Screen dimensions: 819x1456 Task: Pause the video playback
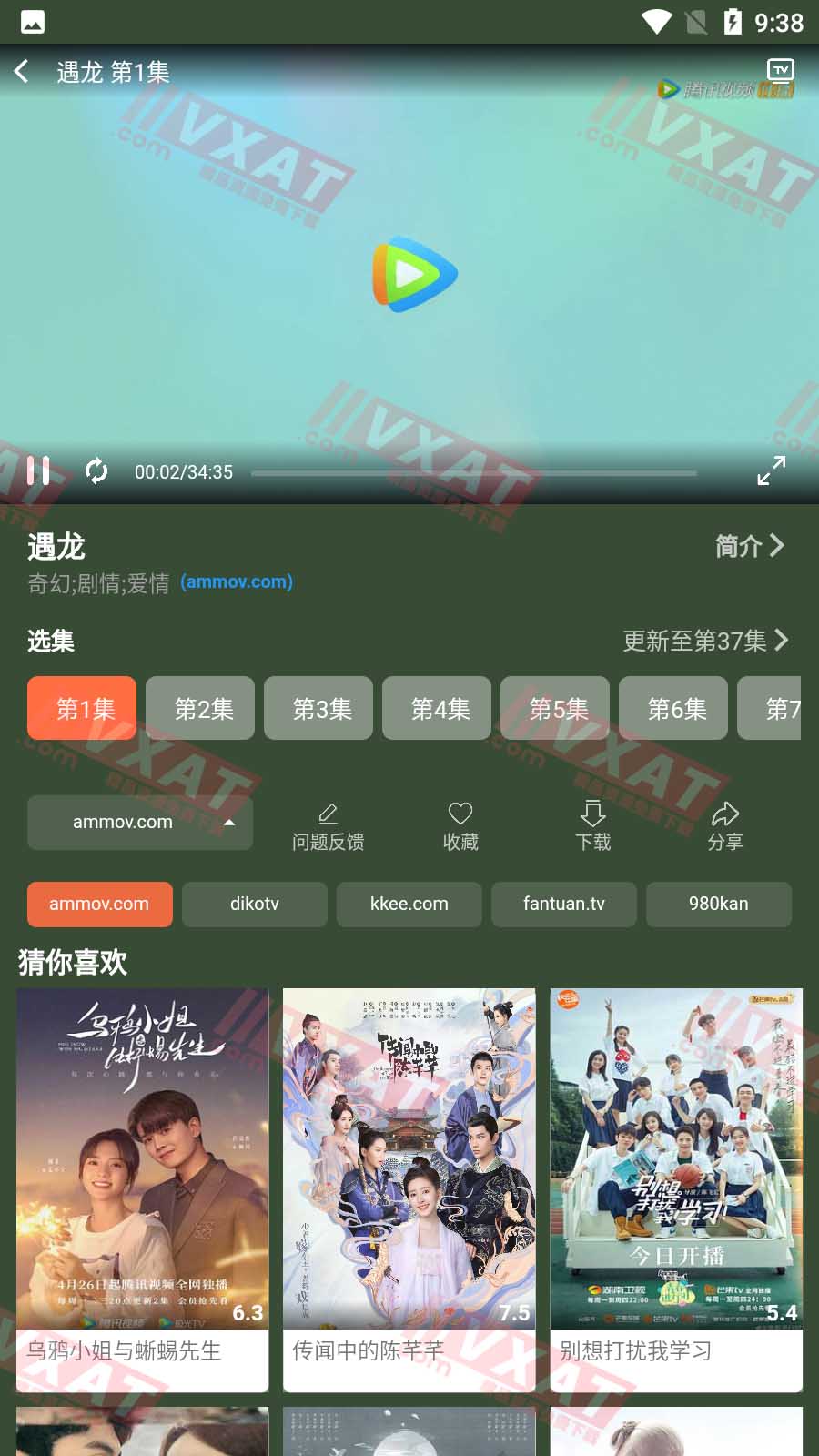38,470
